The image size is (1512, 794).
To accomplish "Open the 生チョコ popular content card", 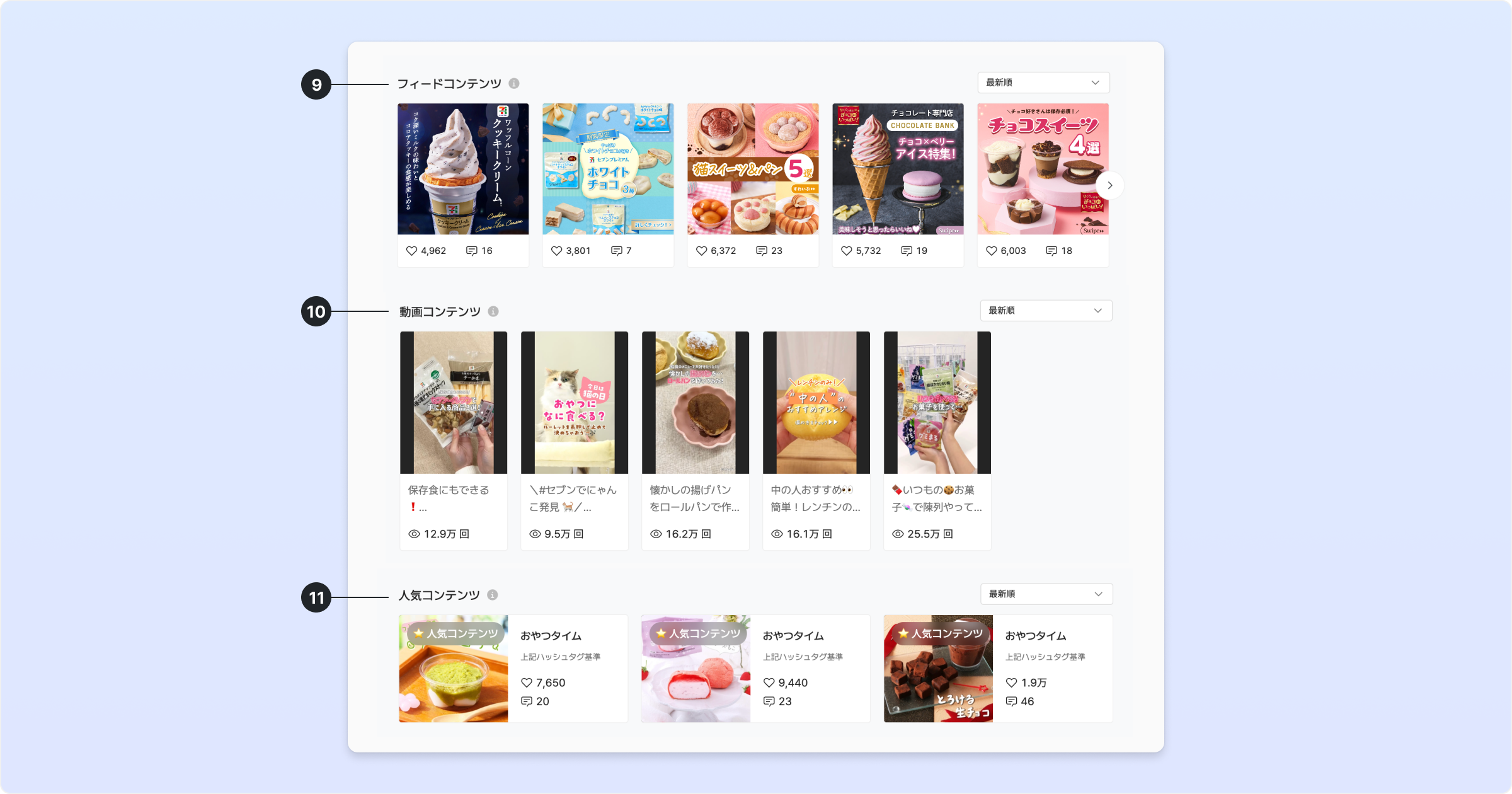I will (998, 669).
